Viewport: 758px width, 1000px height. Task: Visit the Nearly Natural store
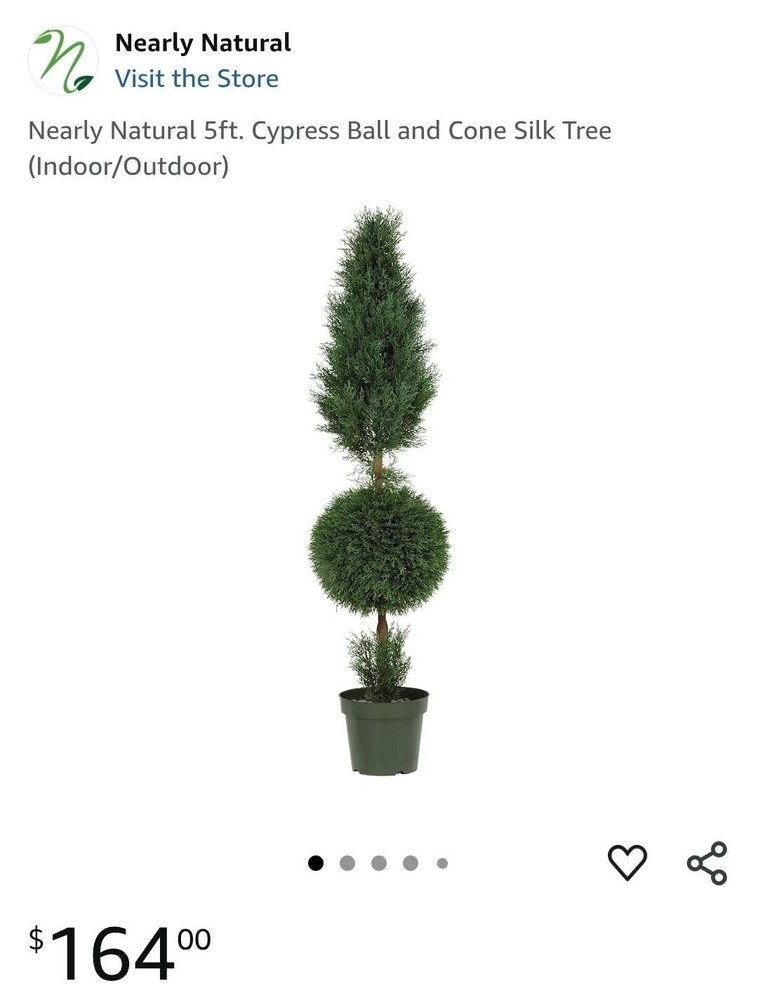196,79
